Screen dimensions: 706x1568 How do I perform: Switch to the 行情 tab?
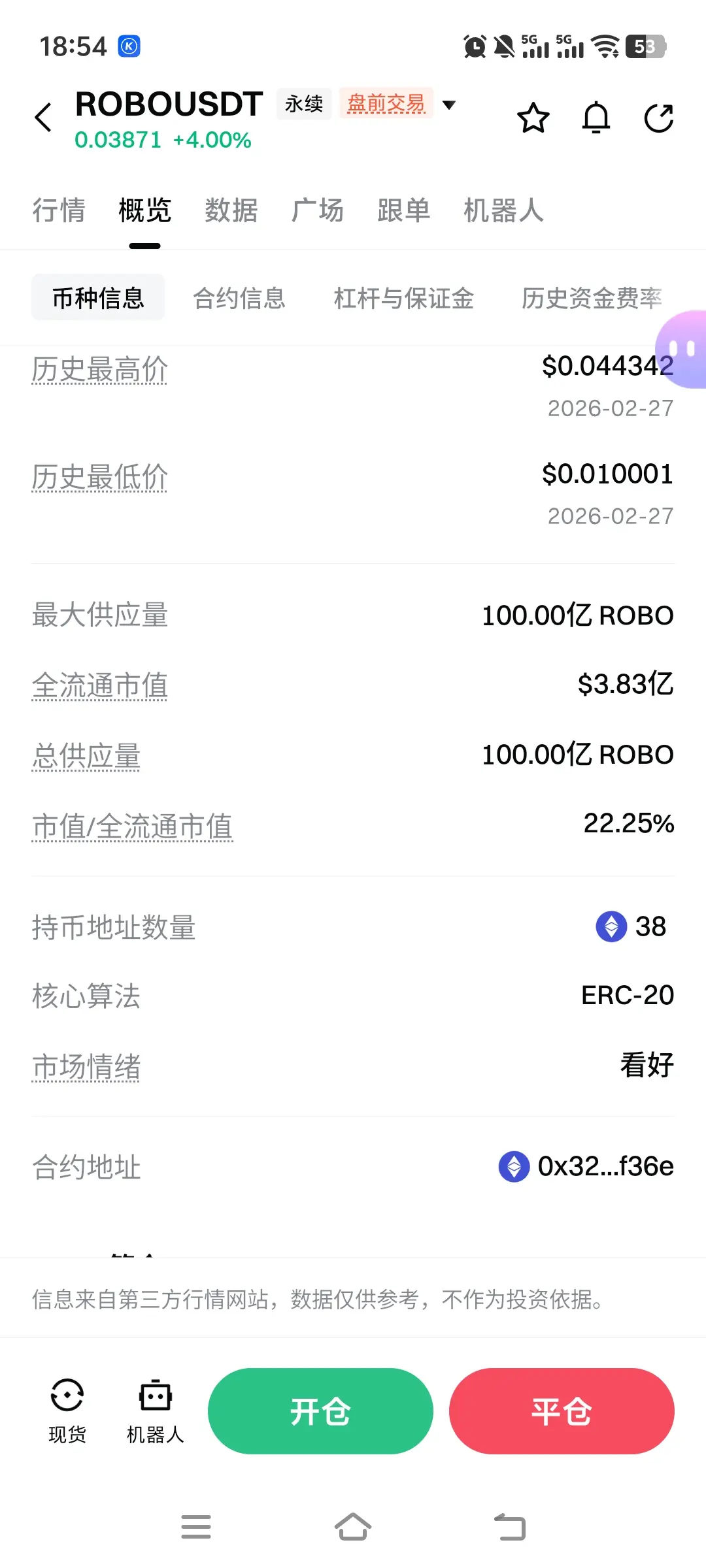click(x=59, y=210)
